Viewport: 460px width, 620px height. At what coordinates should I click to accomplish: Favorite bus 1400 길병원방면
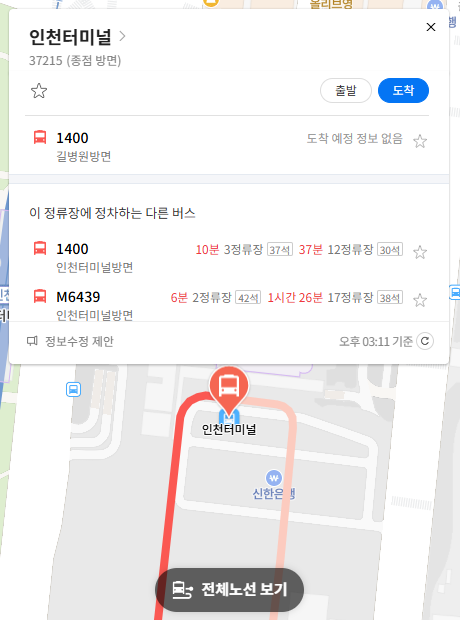pos(420,141)
